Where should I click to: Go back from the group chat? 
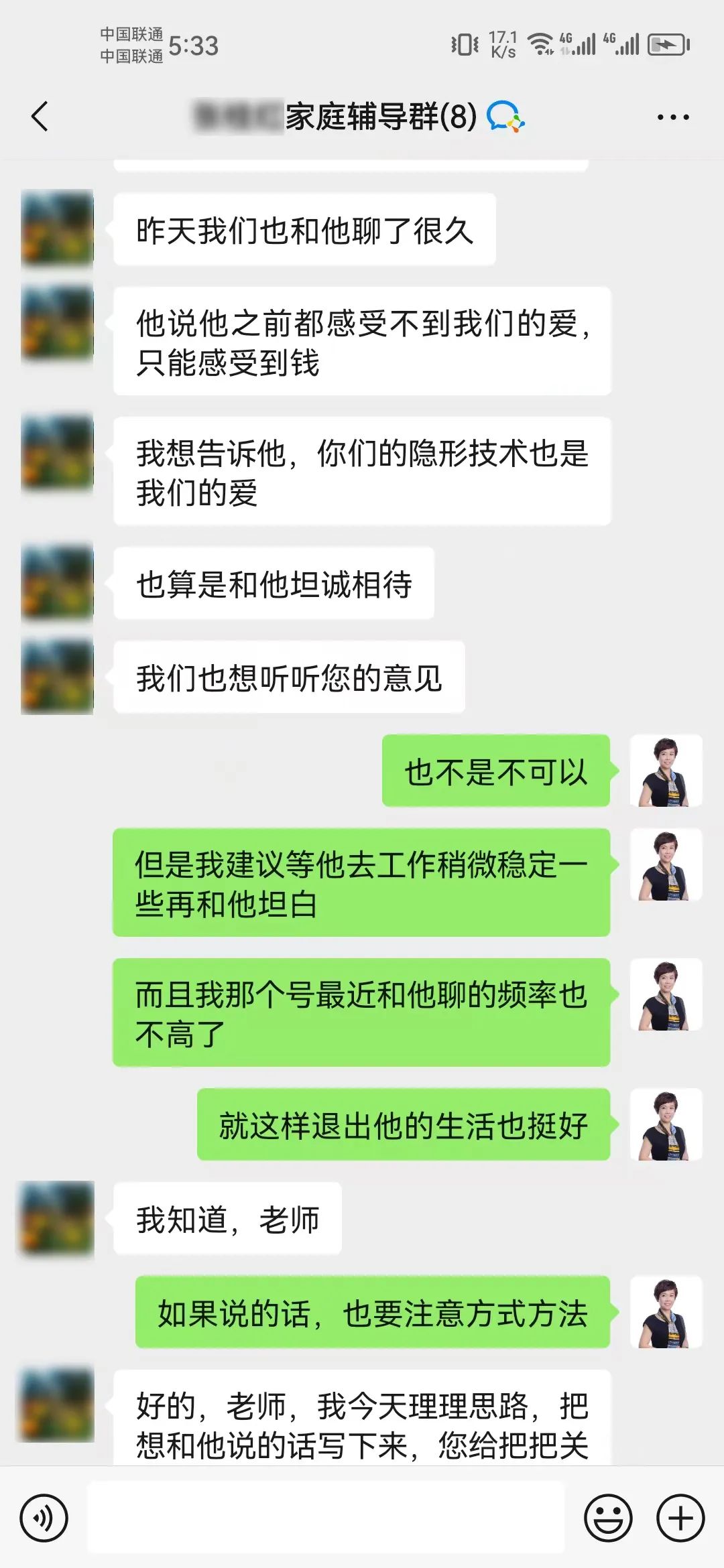click(40, 117)
